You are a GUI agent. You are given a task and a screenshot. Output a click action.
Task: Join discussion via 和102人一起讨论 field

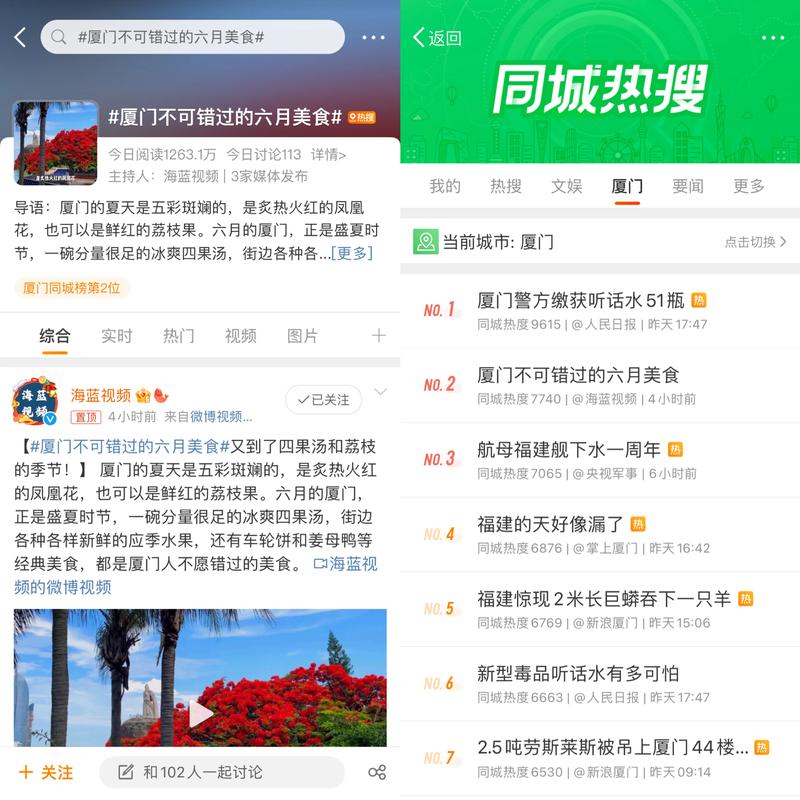tap(220, 772)
